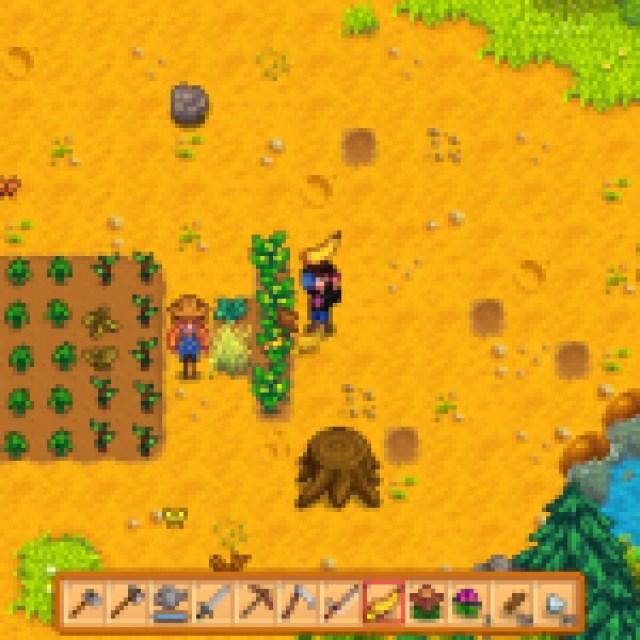This screenshot has height=640, width=640.
Task: Select the purple flower item slot
Action: coord(469,602)
